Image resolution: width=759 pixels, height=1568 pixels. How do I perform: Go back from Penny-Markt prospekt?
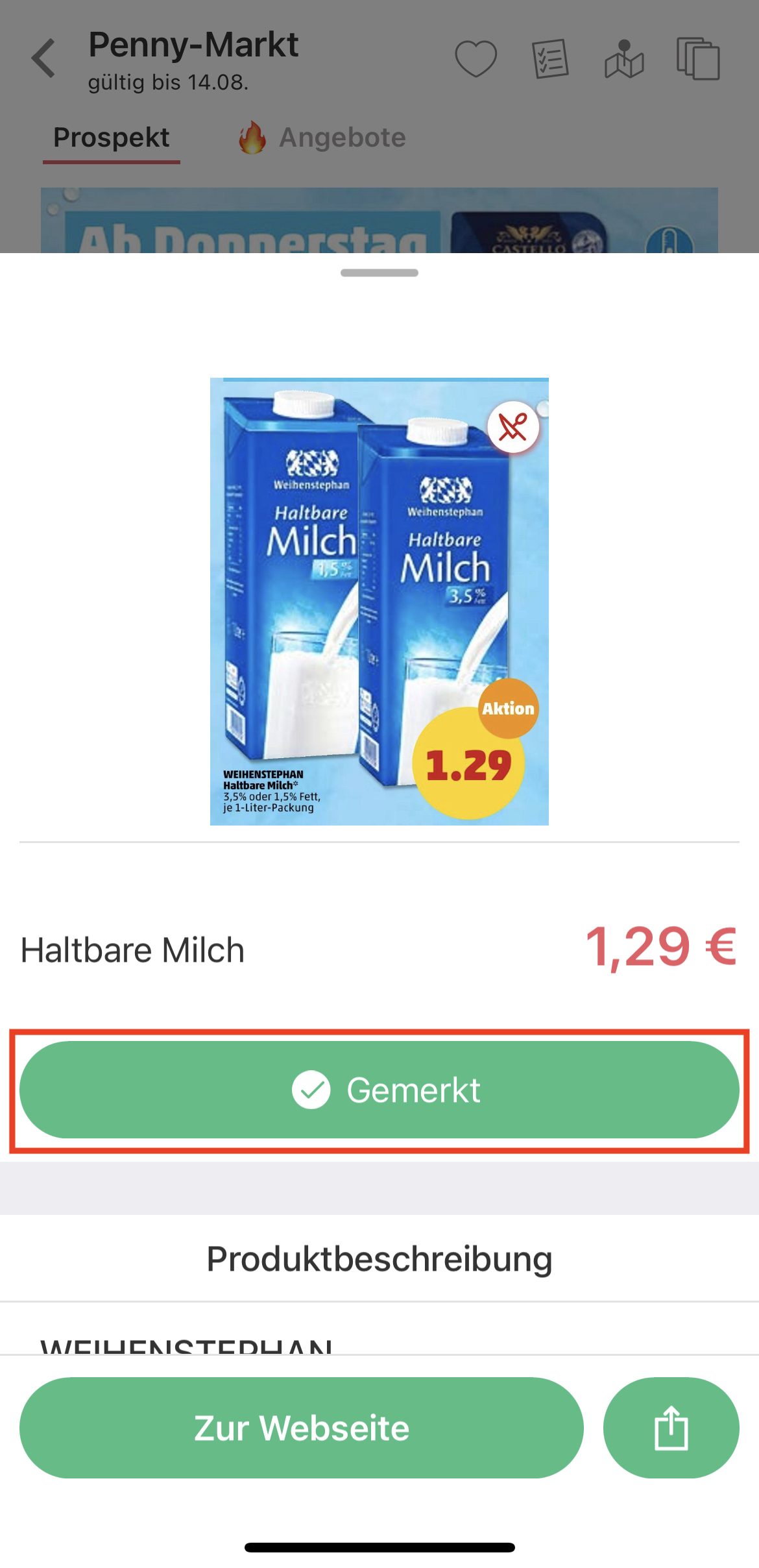[x=44, y=58]
